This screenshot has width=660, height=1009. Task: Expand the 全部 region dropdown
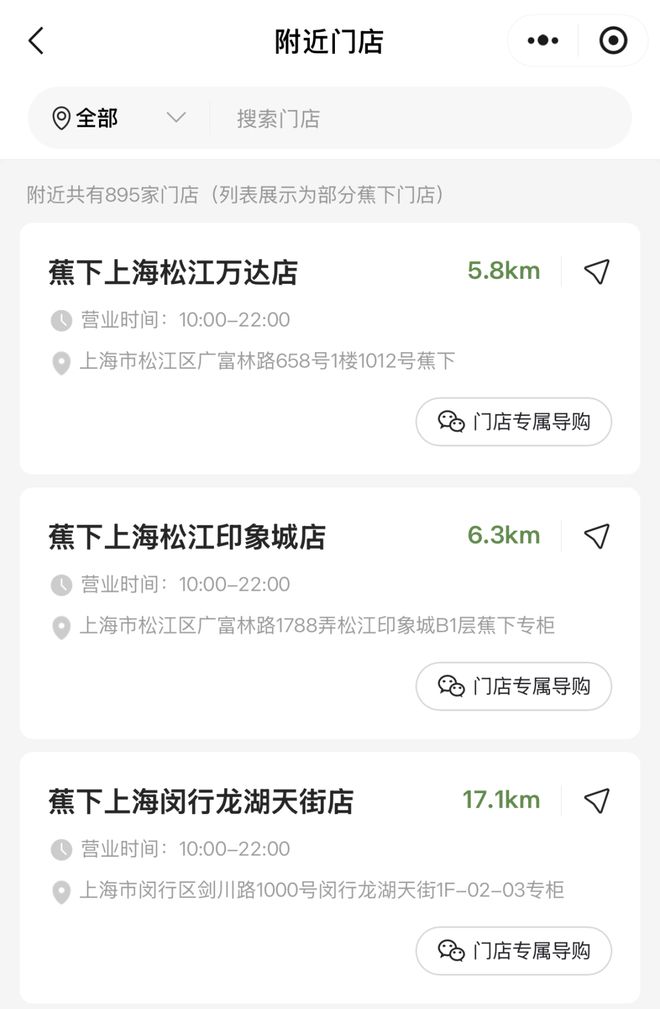(x=119, y=118)
